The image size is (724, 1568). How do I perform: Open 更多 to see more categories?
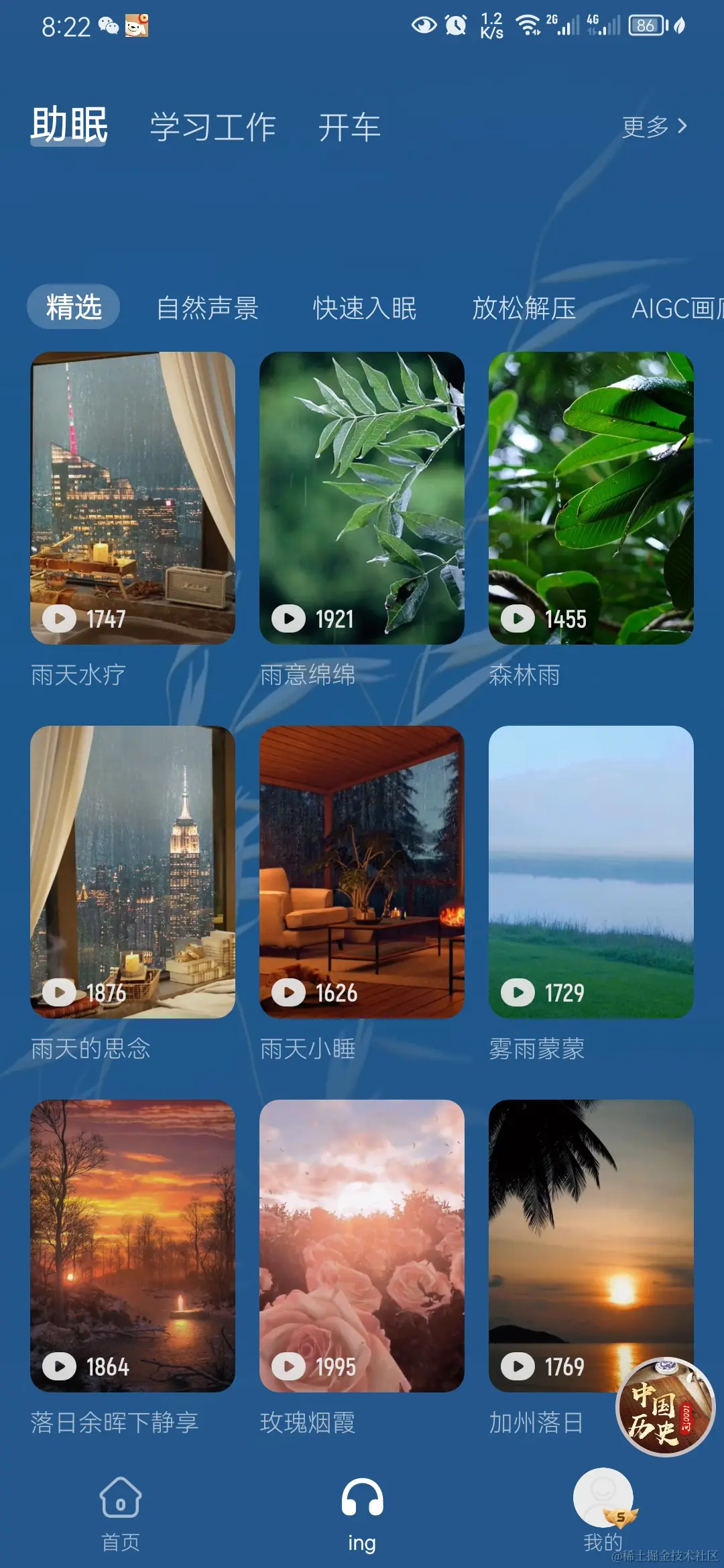(x=654, y=126)
